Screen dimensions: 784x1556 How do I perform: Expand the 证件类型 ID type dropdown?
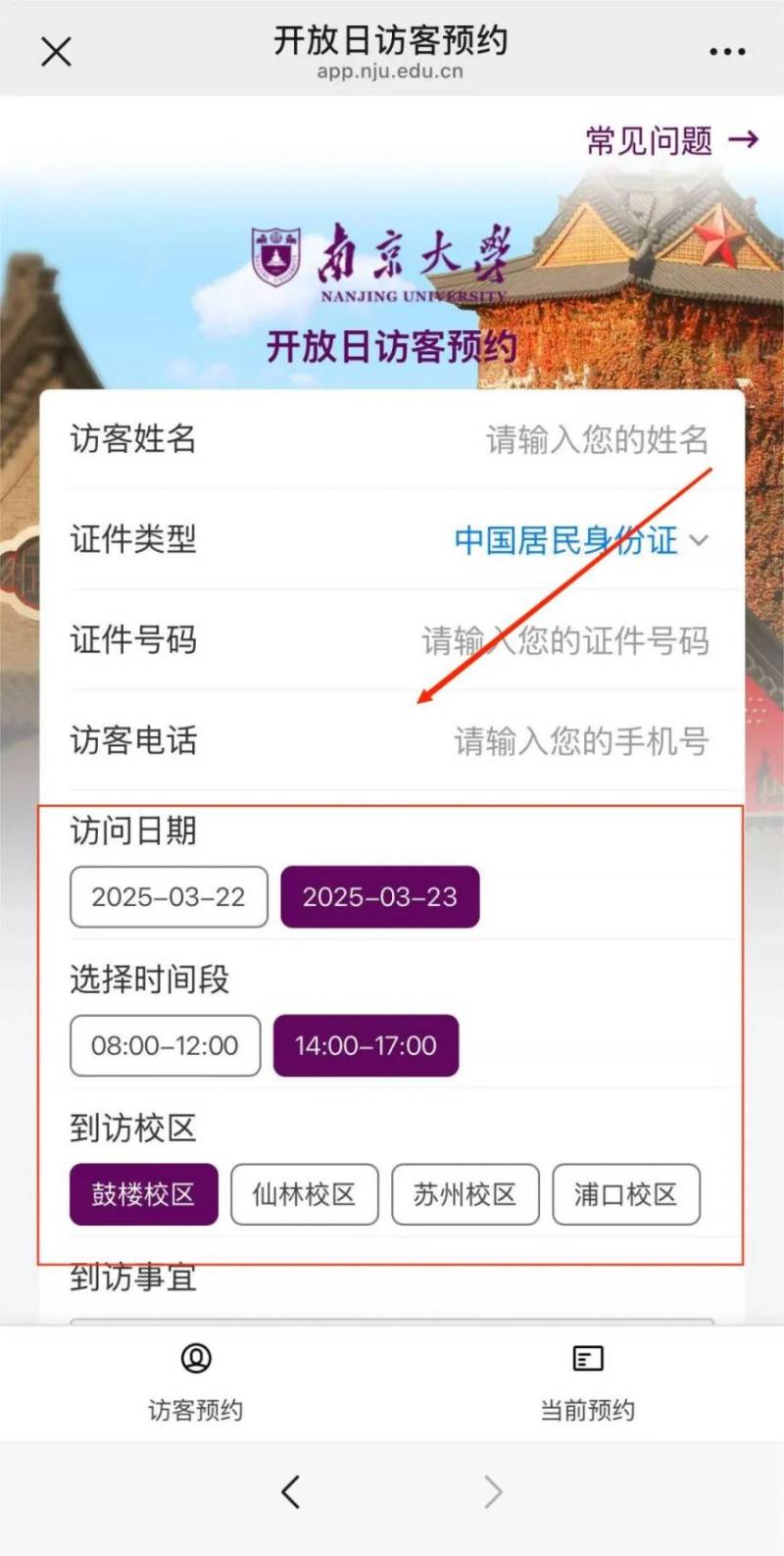580,540
